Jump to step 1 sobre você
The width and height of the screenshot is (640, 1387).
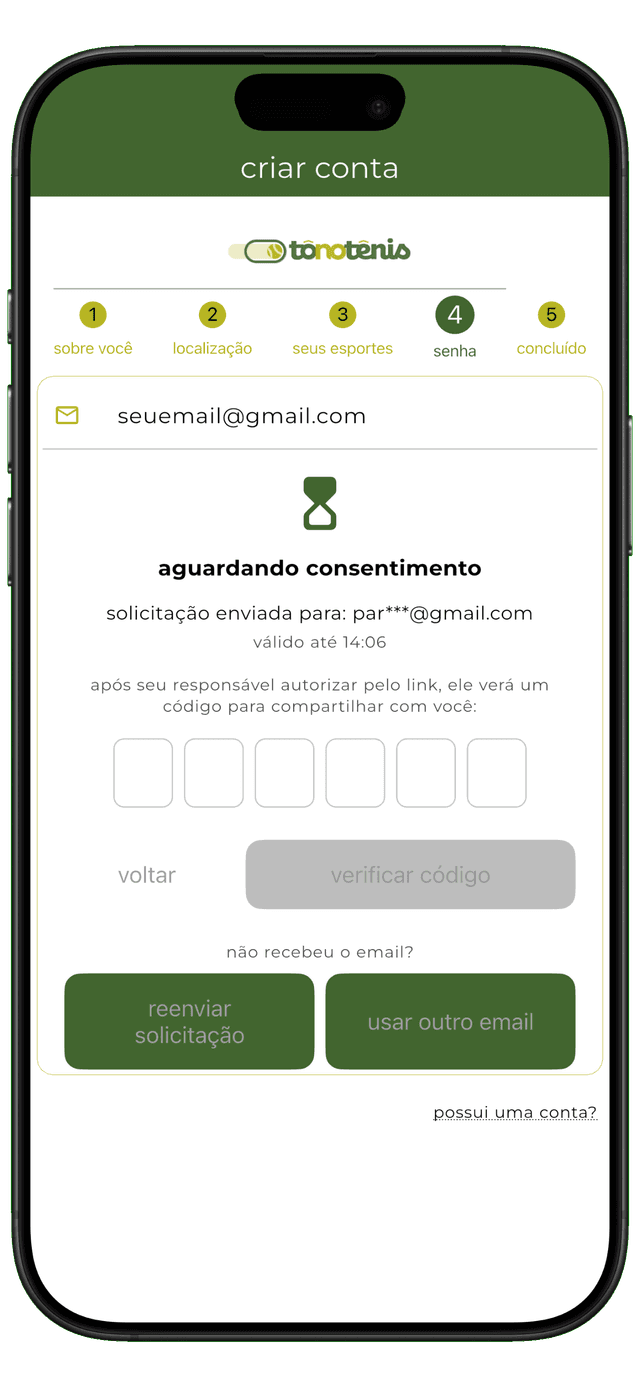(93, 329)
